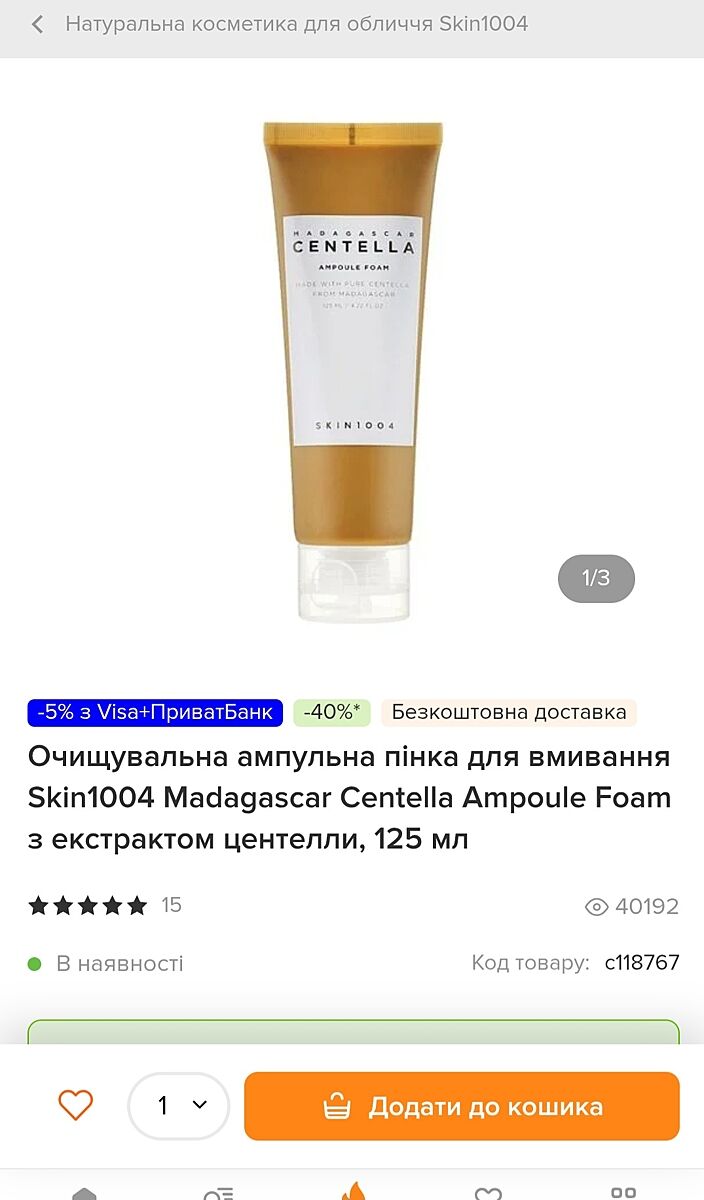Go back using the top arrow
Screen dimensions: 704x1200
pos(38,24)
